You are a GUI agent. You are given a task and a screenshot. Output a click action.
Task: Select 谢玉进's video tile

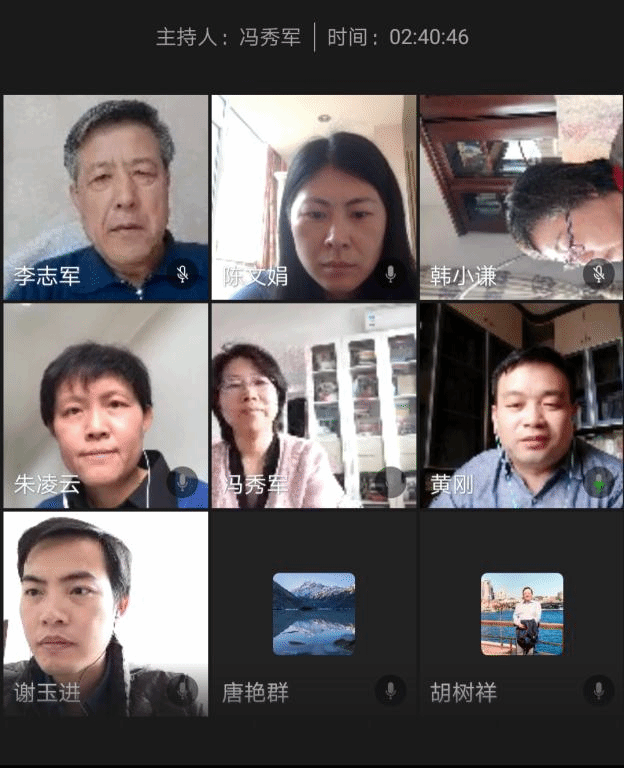pos(106,613)
